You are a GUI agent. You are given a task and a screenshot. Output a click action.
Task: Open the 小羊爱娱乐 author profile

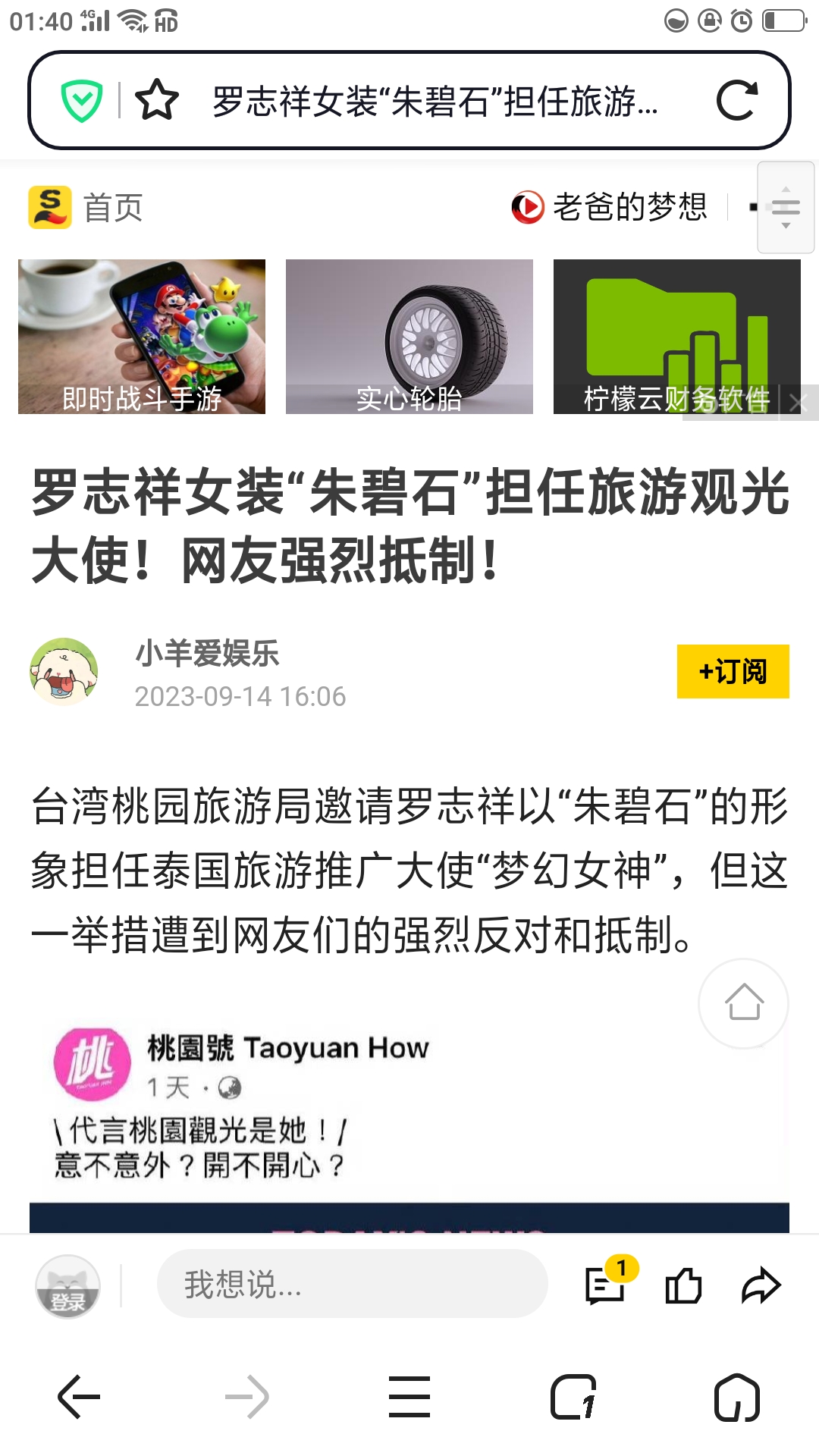[207, 654]
